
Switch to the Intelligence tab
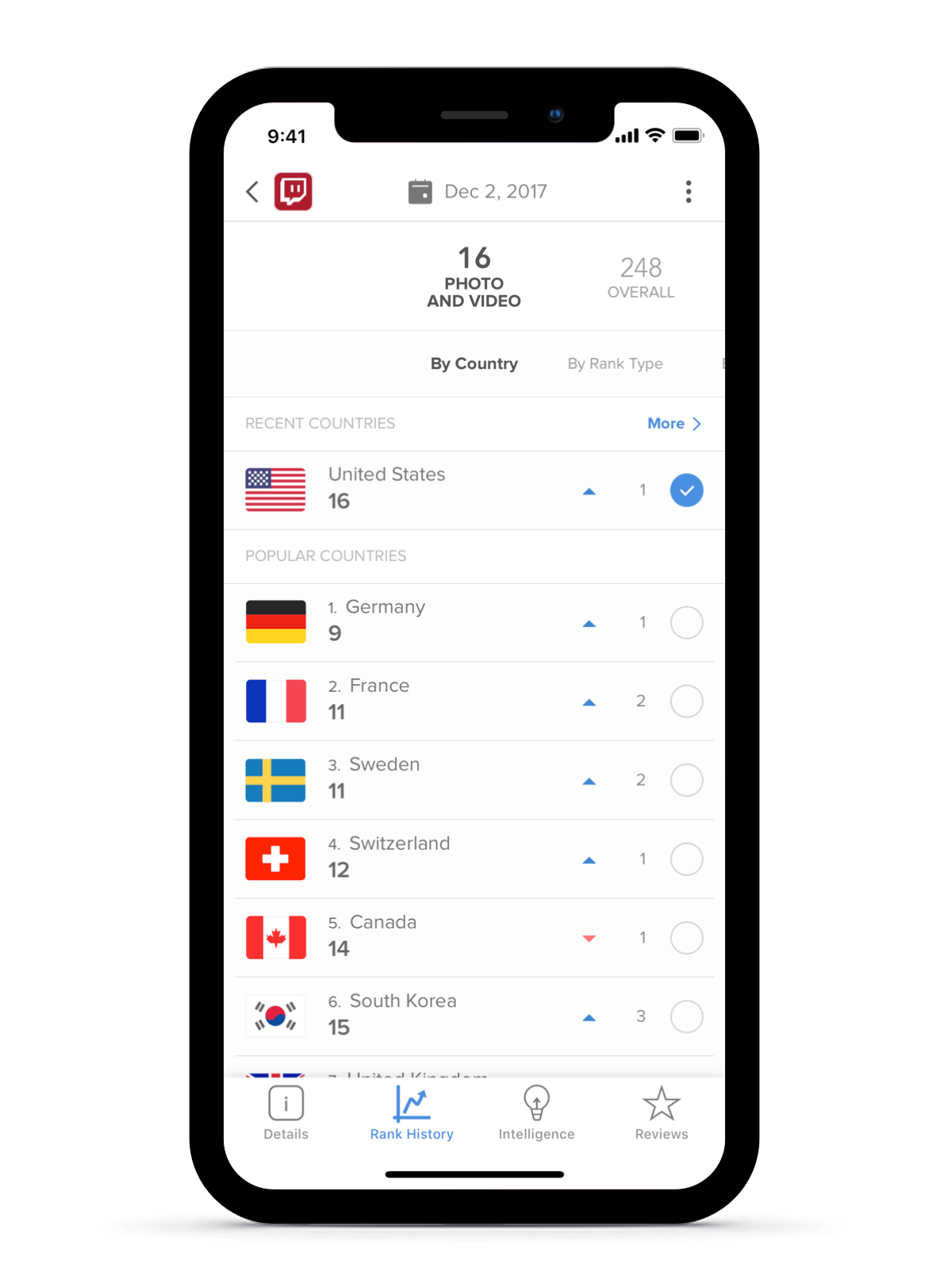click(x=536, y=1113)
